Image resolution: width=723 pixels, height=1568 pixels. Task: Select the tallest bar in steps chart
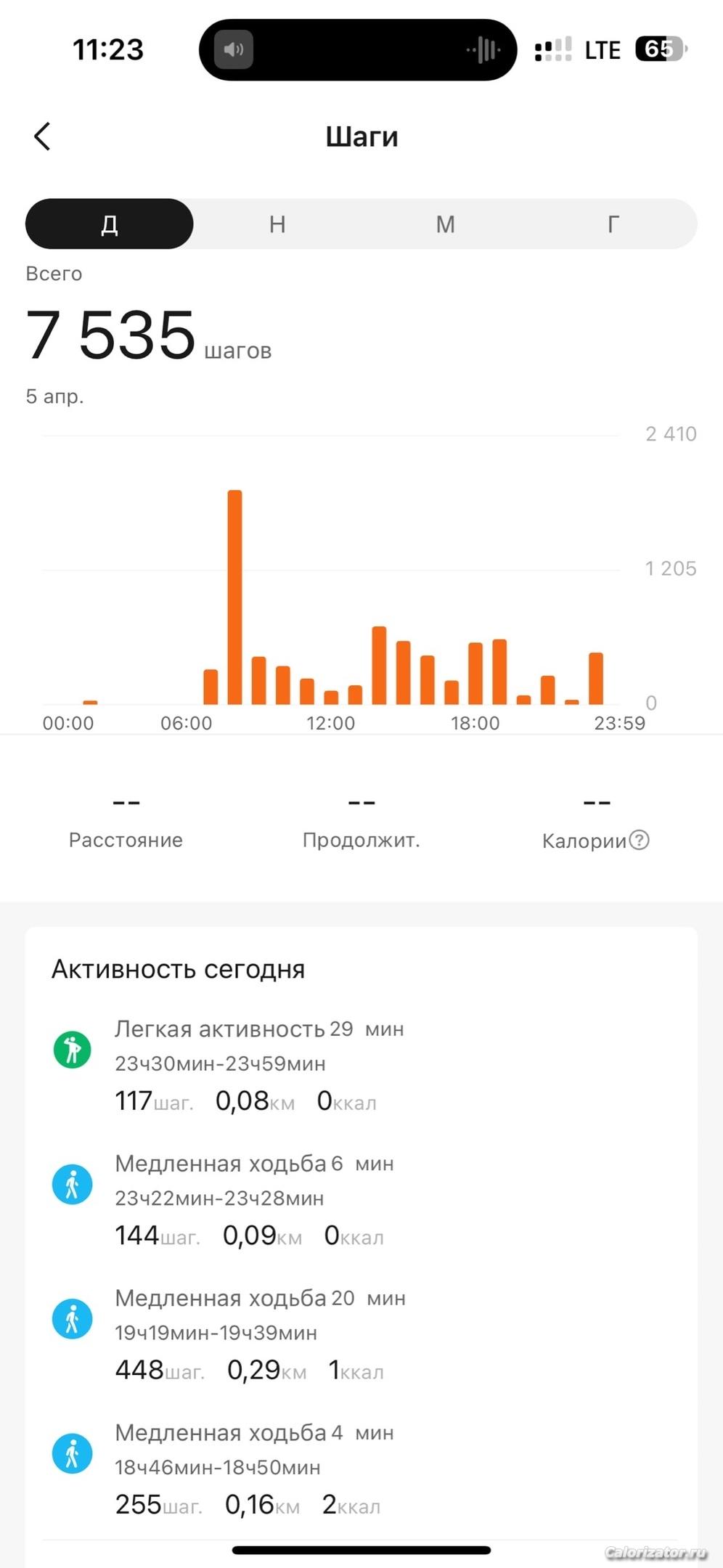click(x=234, y=597)
